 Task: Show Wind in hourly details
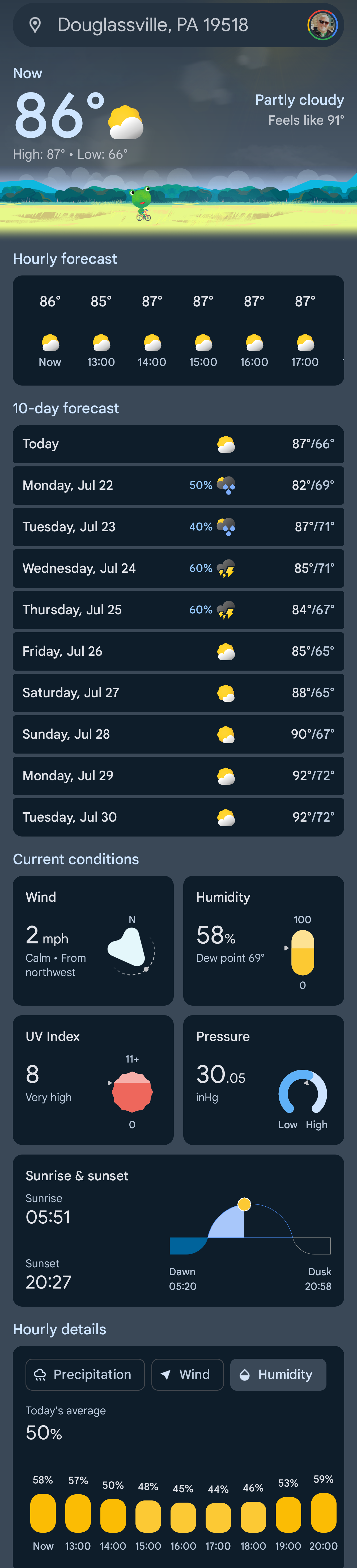click(x=187, y=1374)
